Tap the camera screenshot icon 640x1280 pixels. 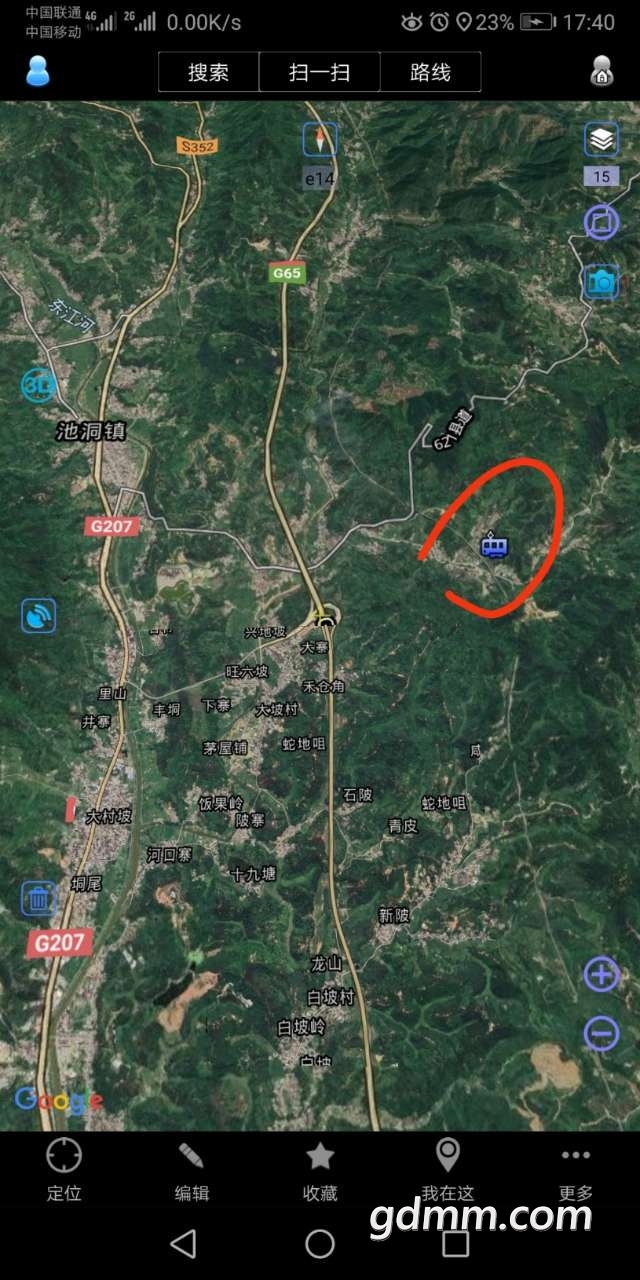point(601,282)
